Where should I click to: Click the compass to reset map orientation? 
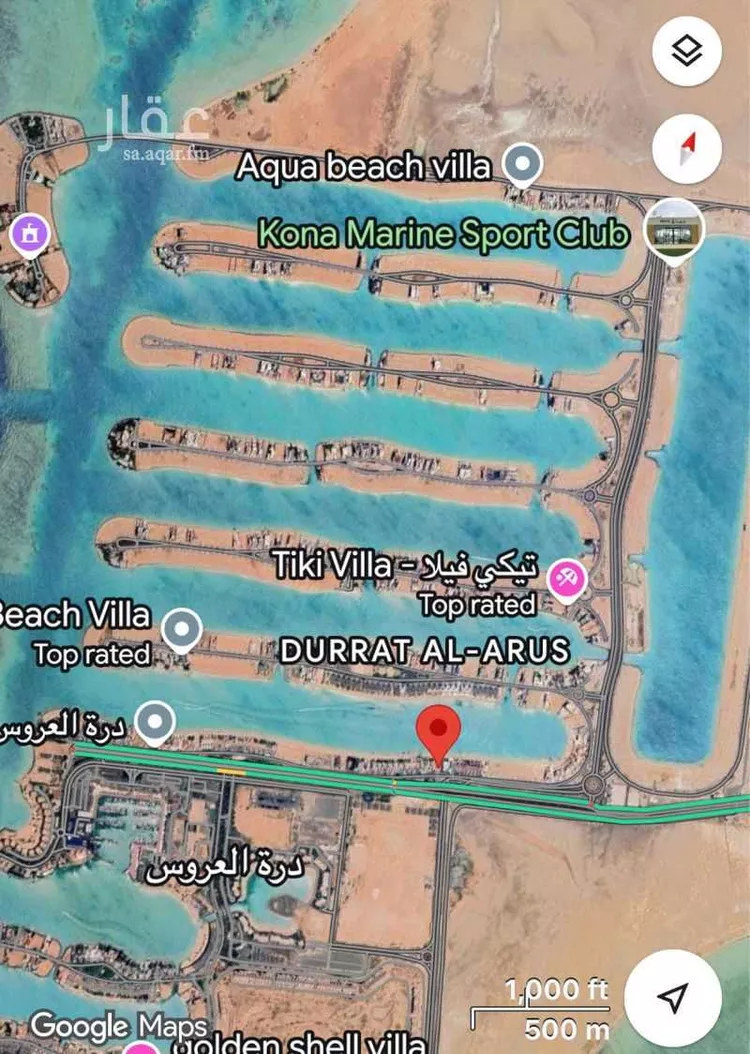[x=686, y=149]
